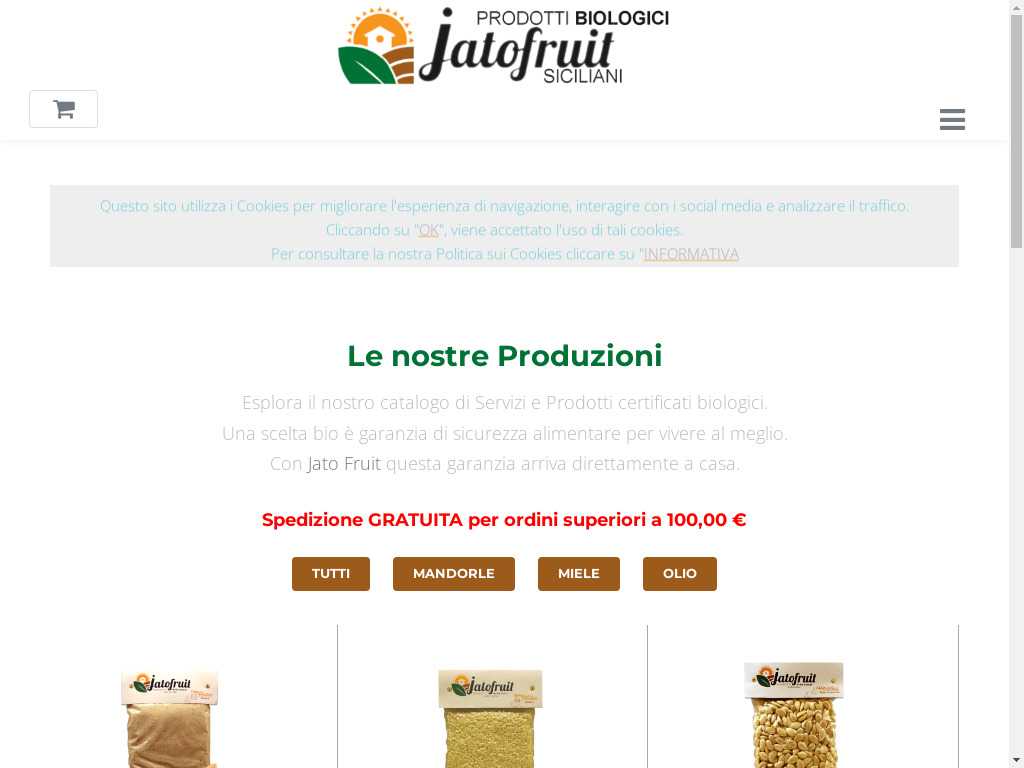This screenshot has width=1024, height=768.
Task: Open the hamburger navigation menu
Action: [952, 120]
